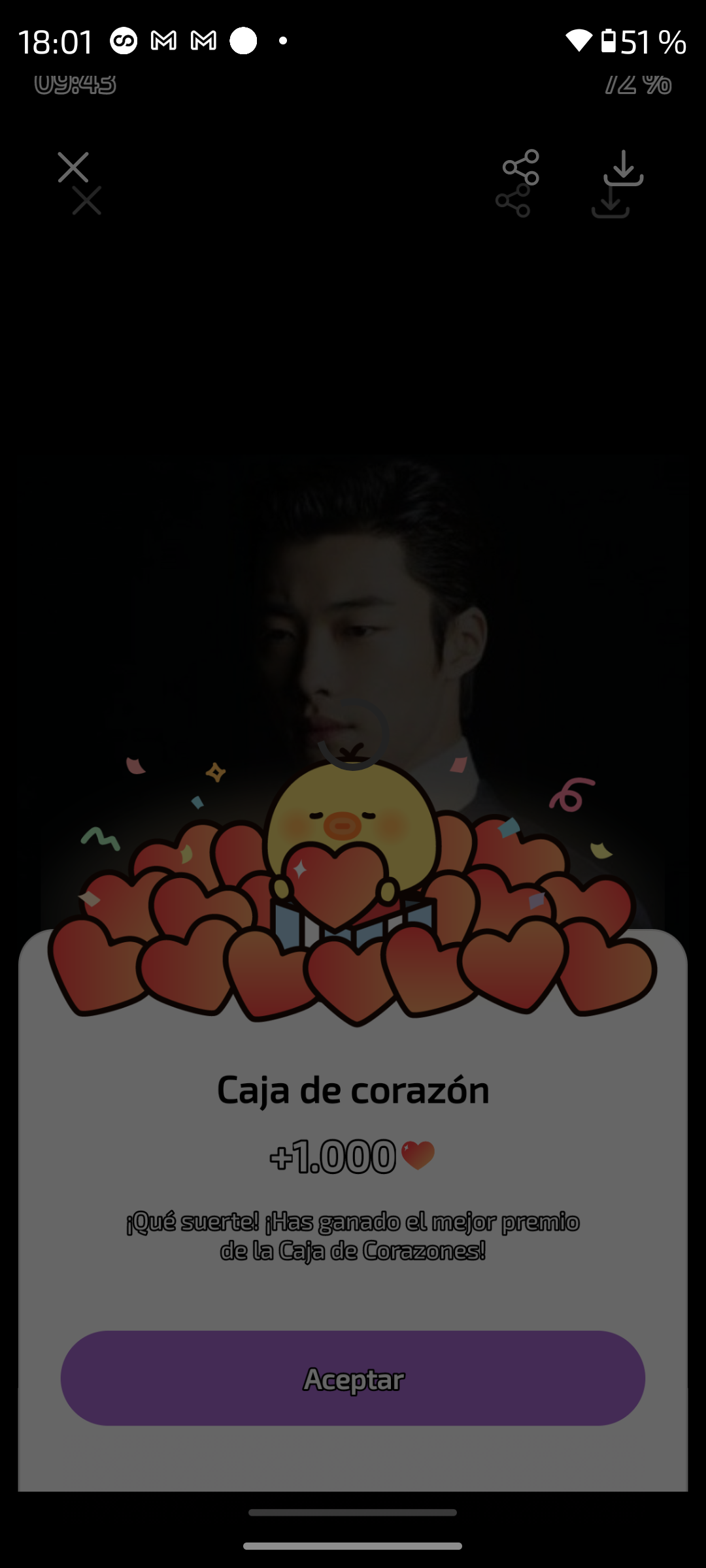The image size is (706, 1568).
Task: Share this image
Action: tap(521, 168)
